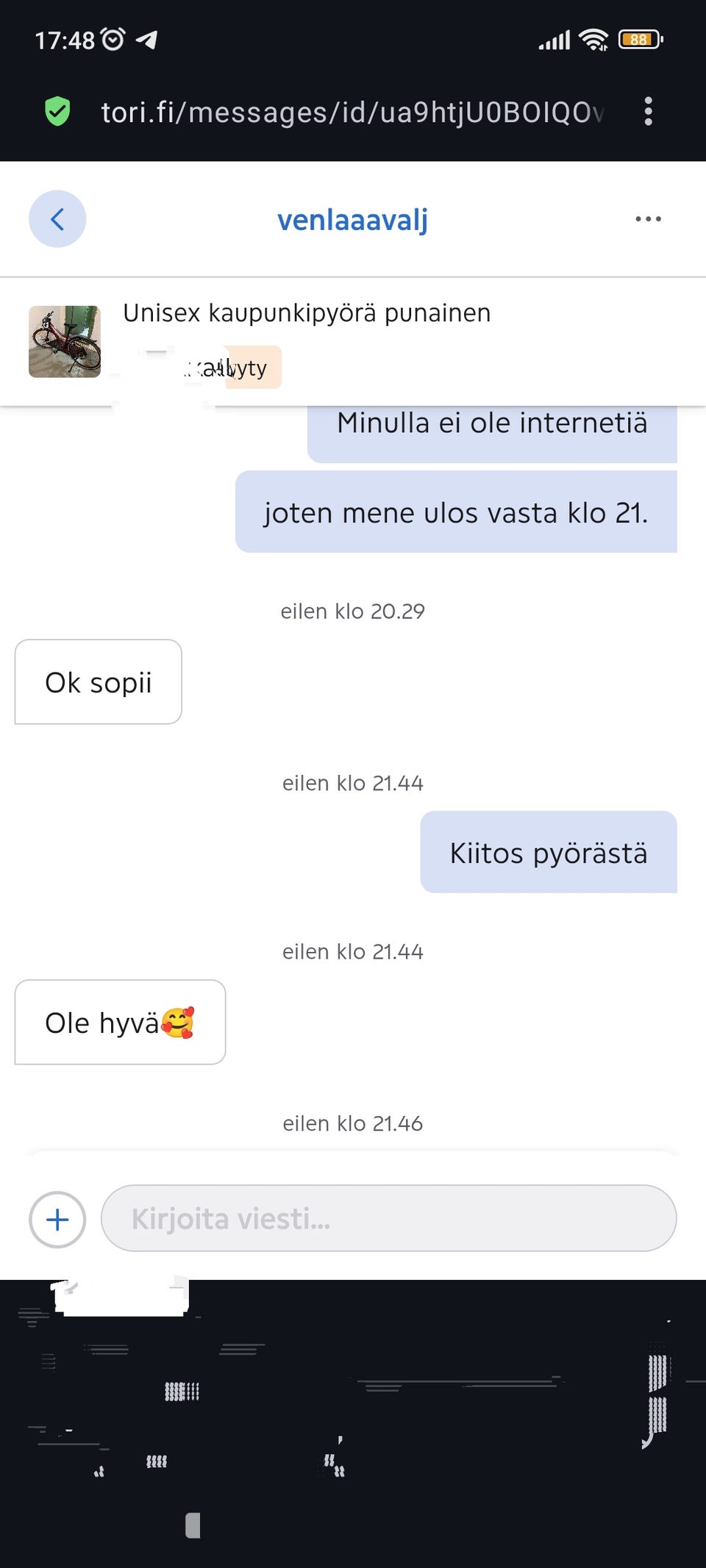
Task: Tap the site security shield icon
Action: 57,111
